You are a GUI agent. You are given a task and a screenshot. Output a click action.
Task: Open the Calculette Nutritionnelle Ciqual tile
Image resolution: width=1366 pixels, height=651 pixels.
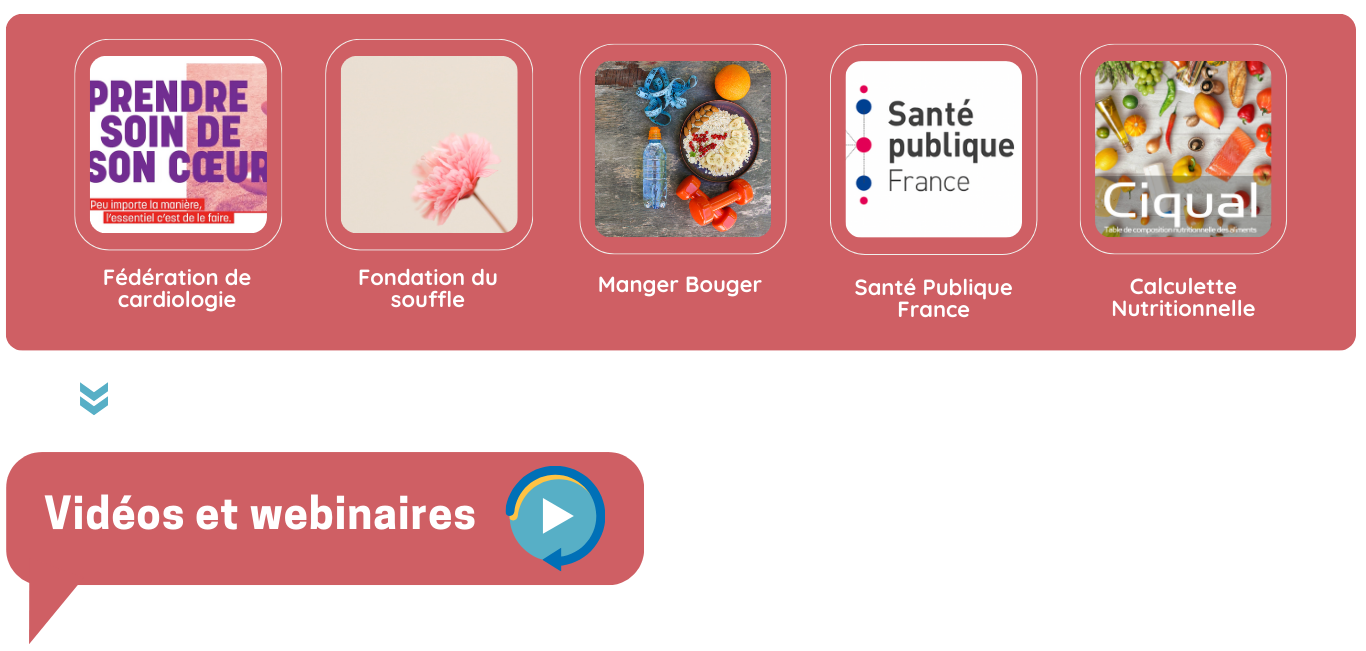pyautogui.click(x=1183, y=149)
